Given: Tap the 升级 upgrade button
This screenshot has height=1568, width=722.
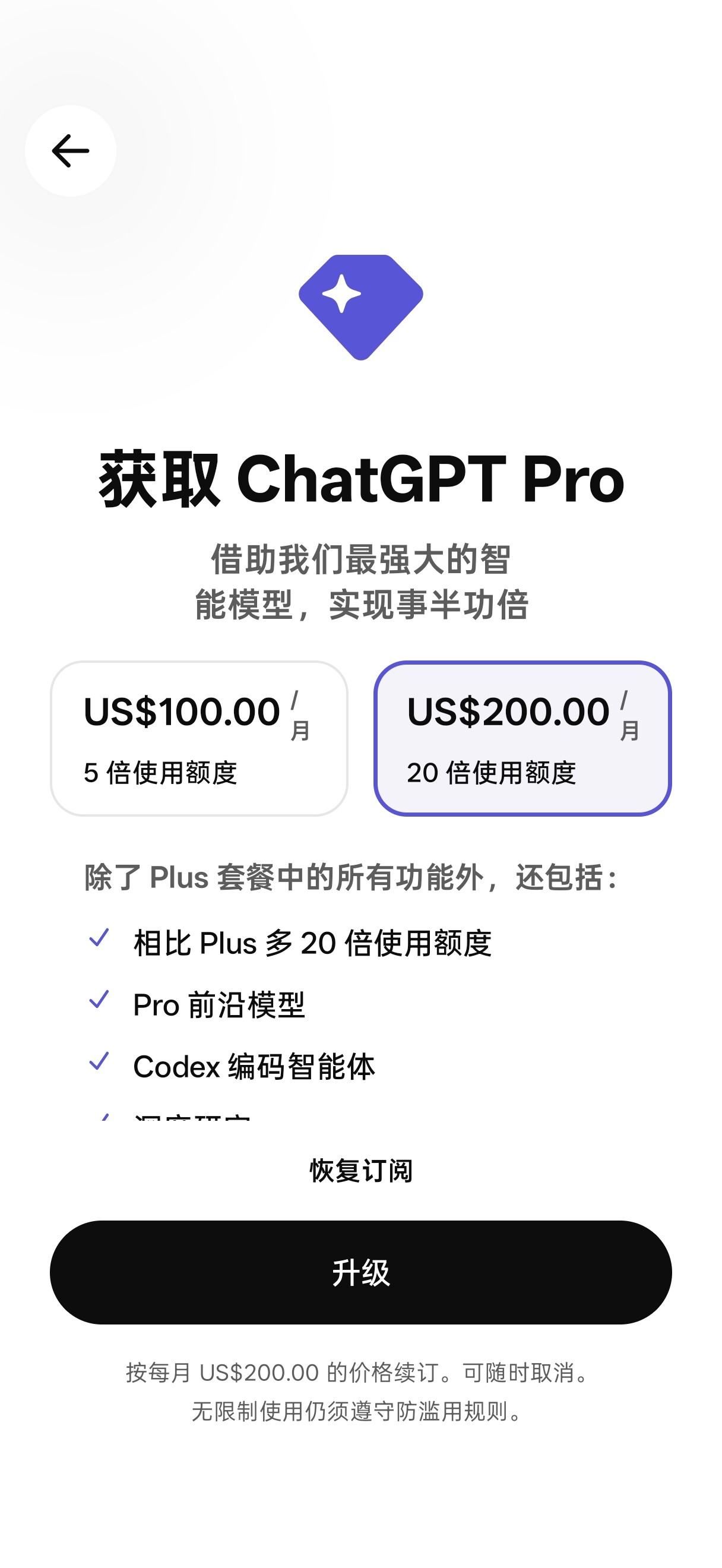Looking at the screenshot, I should [360, 1272].
